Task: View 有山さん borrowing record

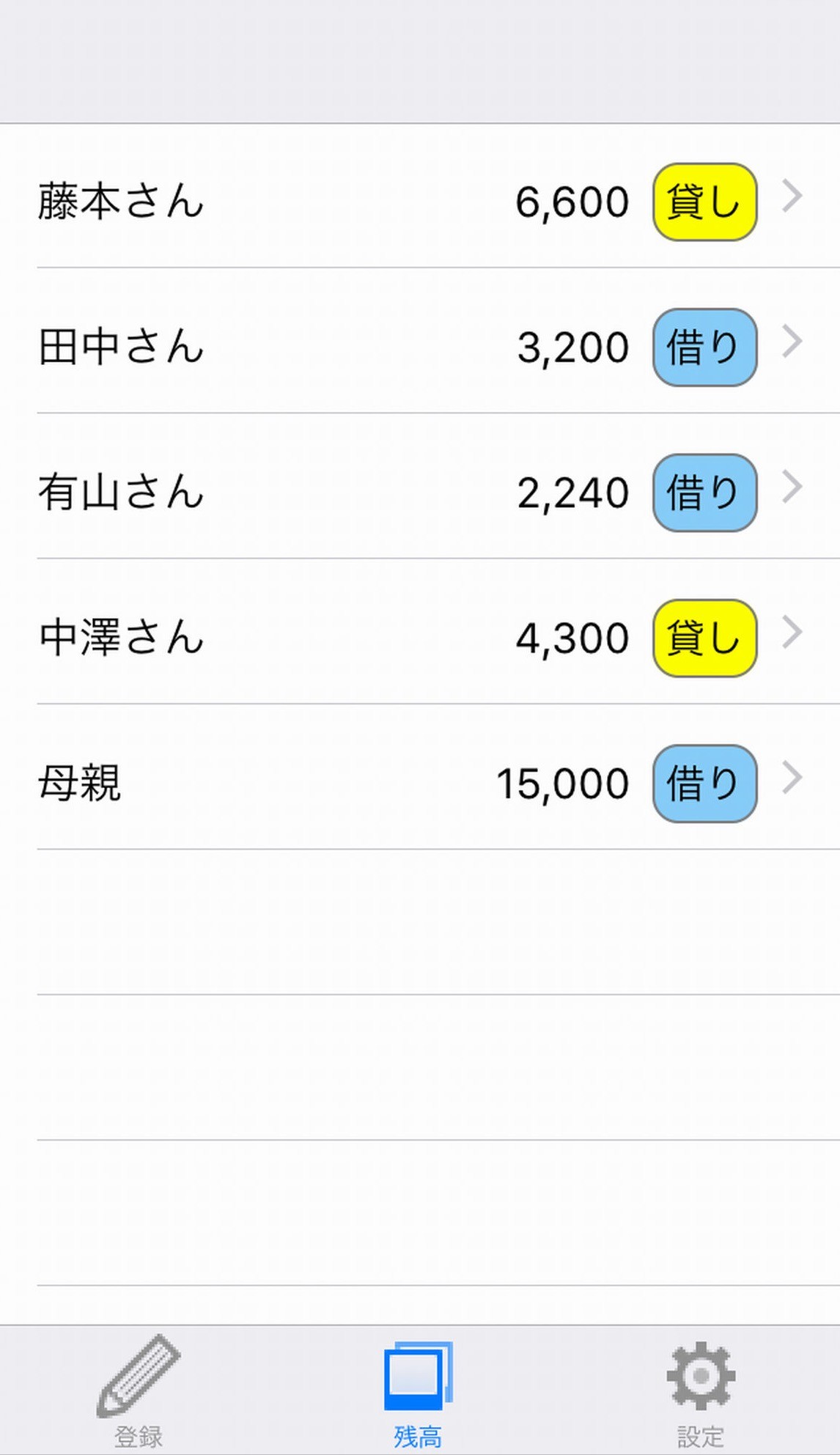Action: [420, 491]
